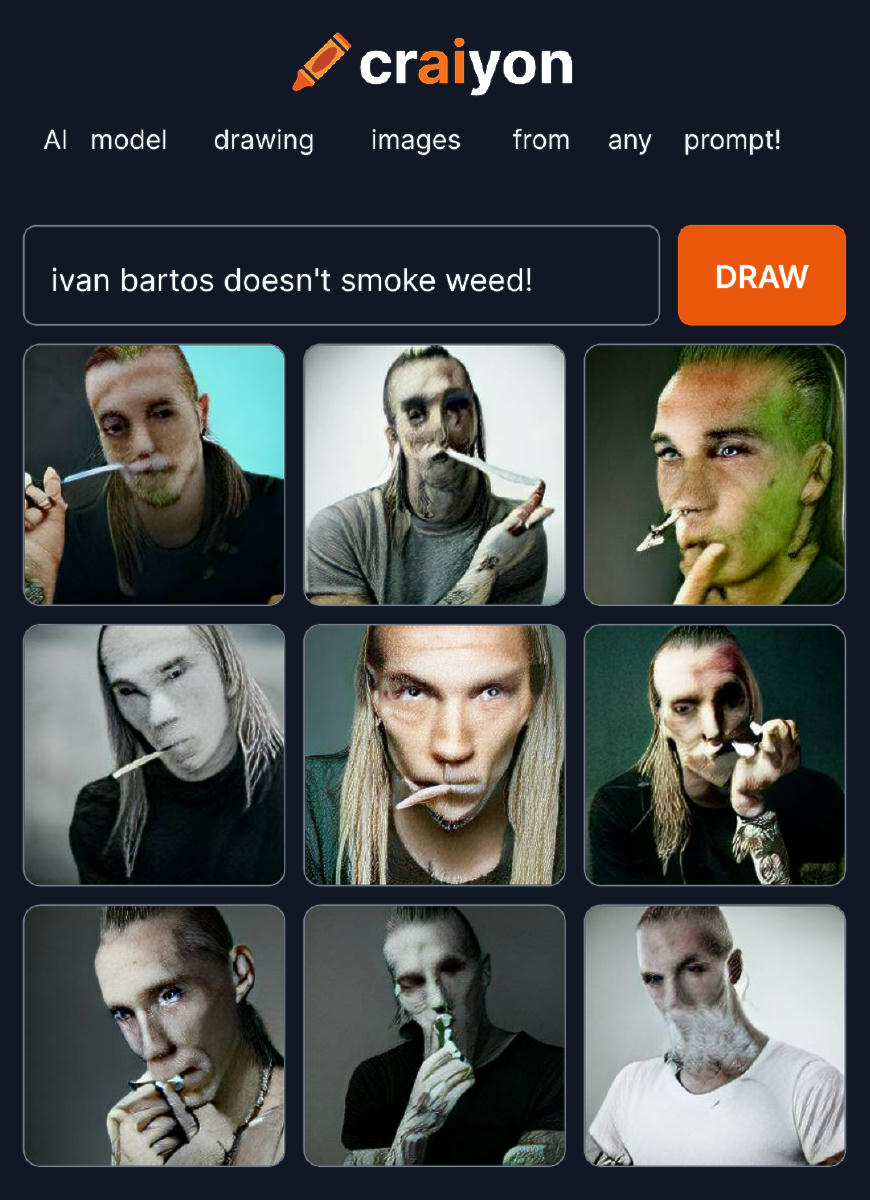The width and height of the screenshot is (870, 1200).
Task: Open the center image with long blond hair
Action: click(x=434, y=754)
